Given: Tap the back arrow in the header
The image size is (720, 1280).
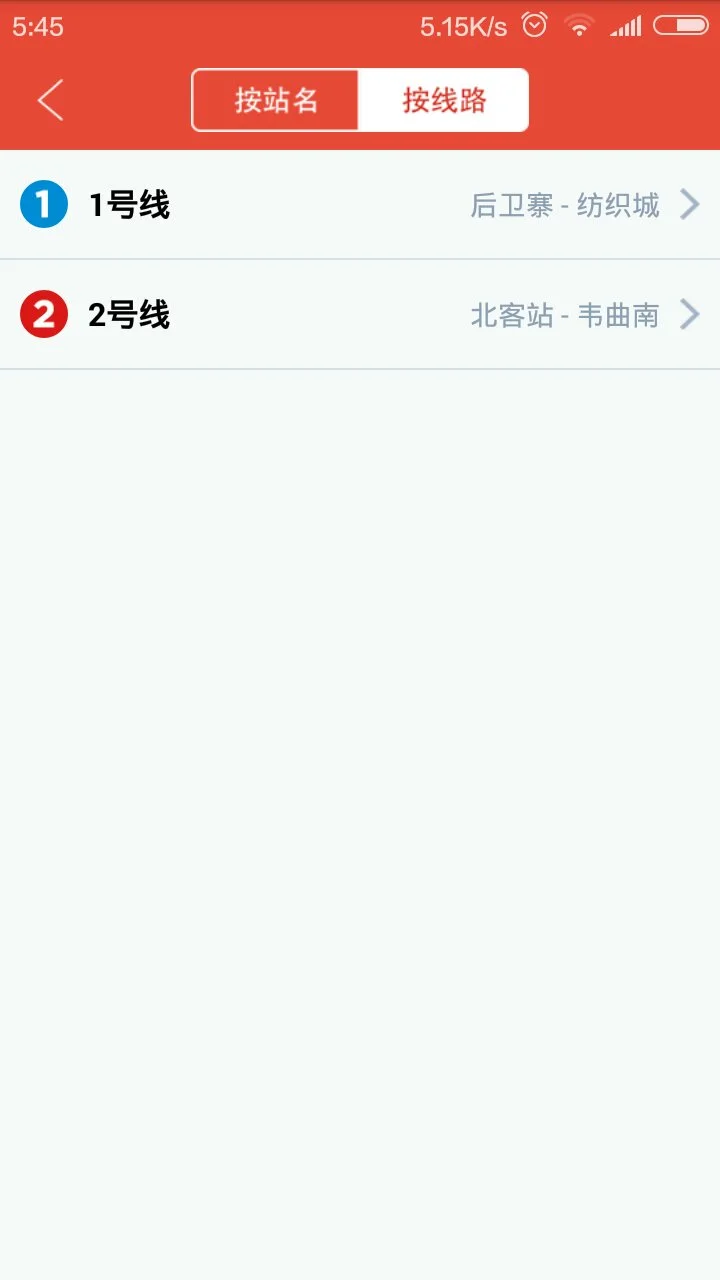Looking at the screenshot, I should [50, 100].
